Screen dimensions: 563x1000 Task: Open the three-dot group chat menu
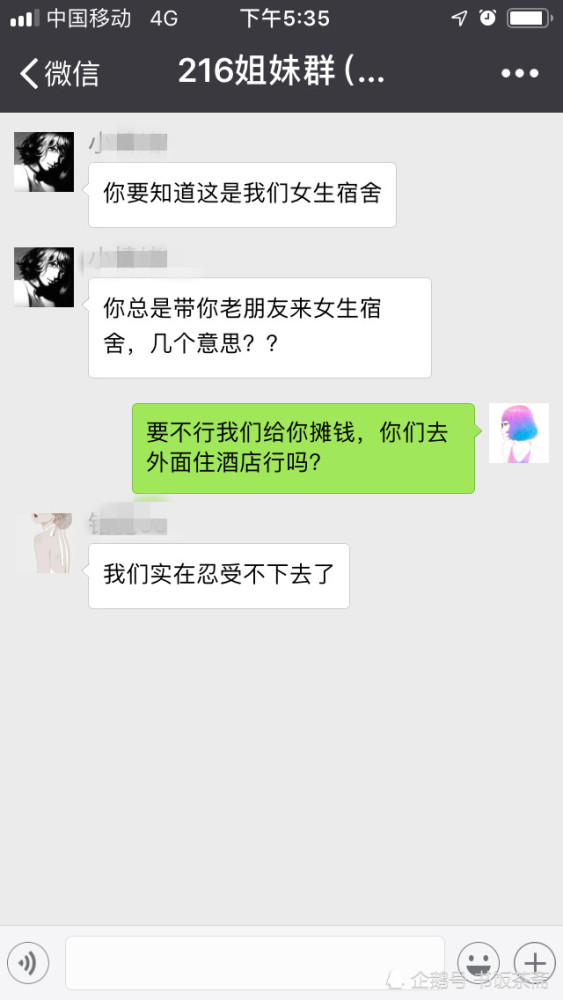[520, 73]
